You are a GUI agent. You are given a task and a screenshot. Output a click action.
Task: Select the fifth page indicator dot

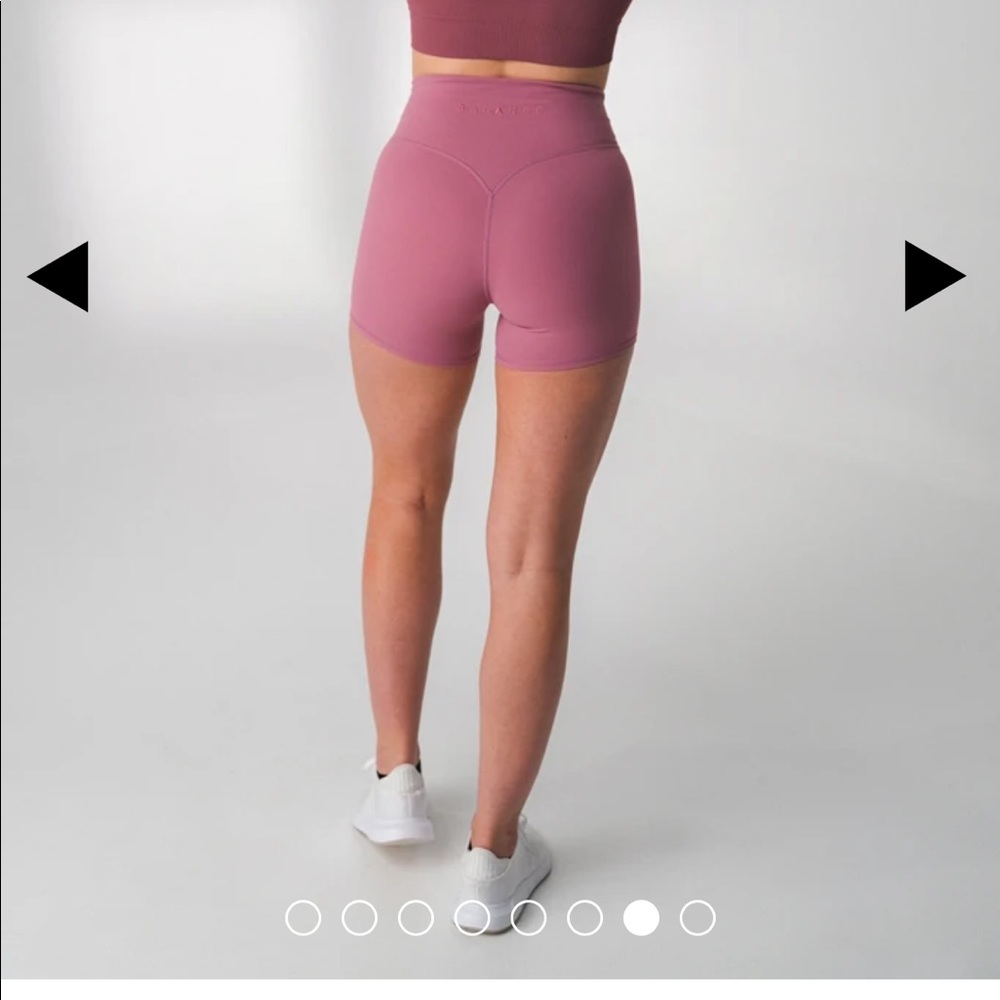528,917
